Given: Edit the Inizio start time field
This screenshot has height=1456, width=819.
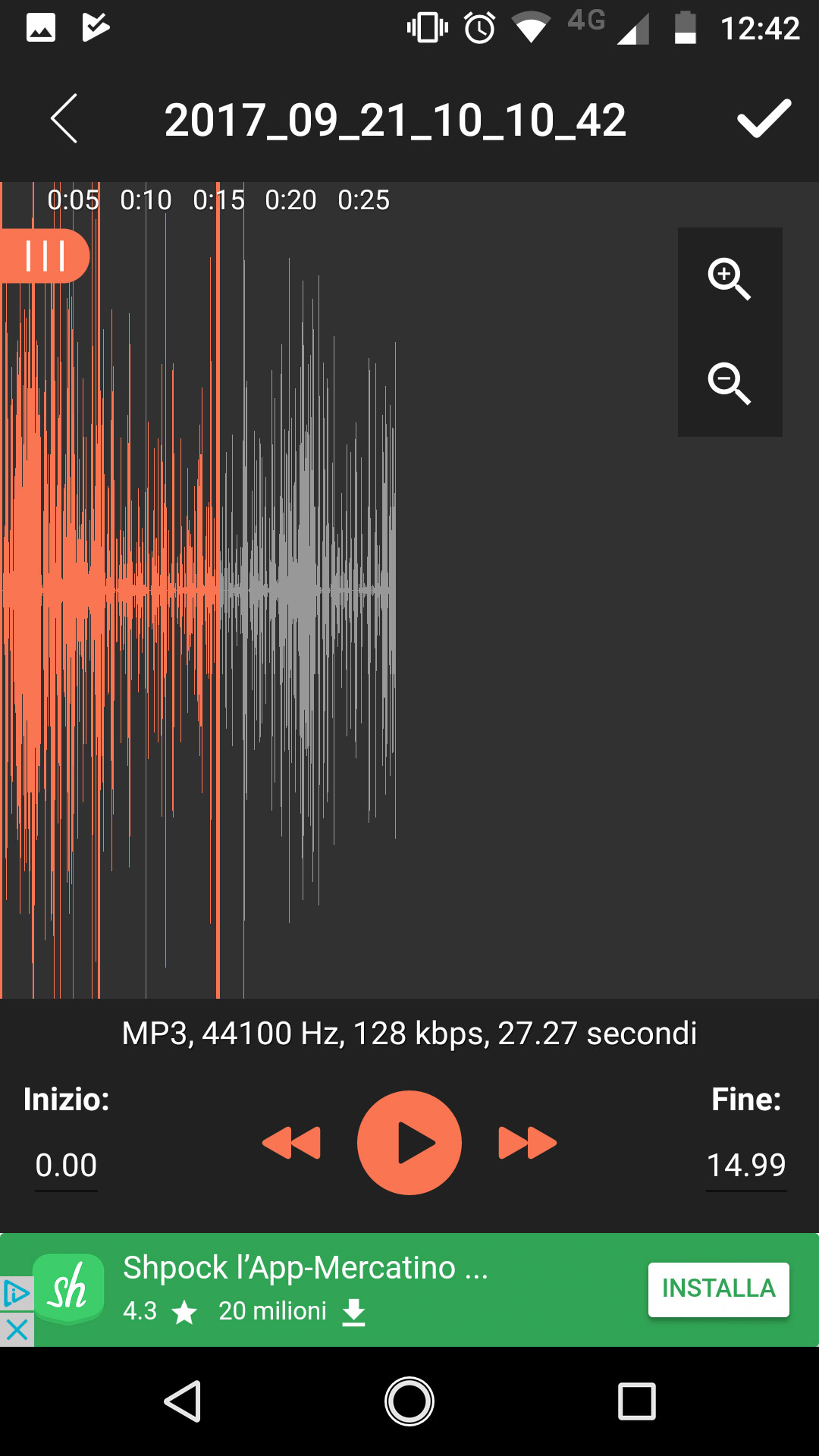Looking at the screenshot, I should (66, 1166).
